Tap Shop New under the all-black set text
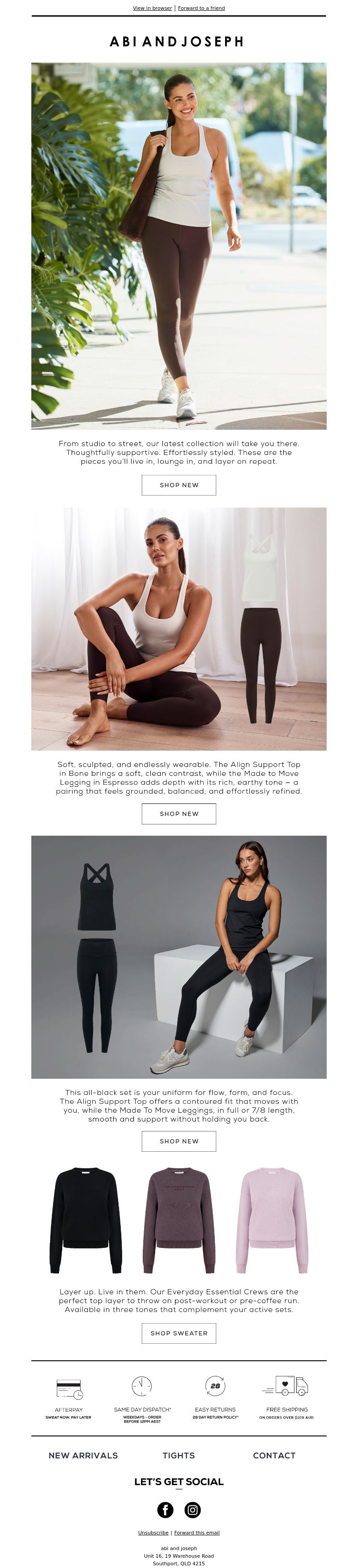The width and height of the screenshot is (358, 1568). coord(179,1141)
